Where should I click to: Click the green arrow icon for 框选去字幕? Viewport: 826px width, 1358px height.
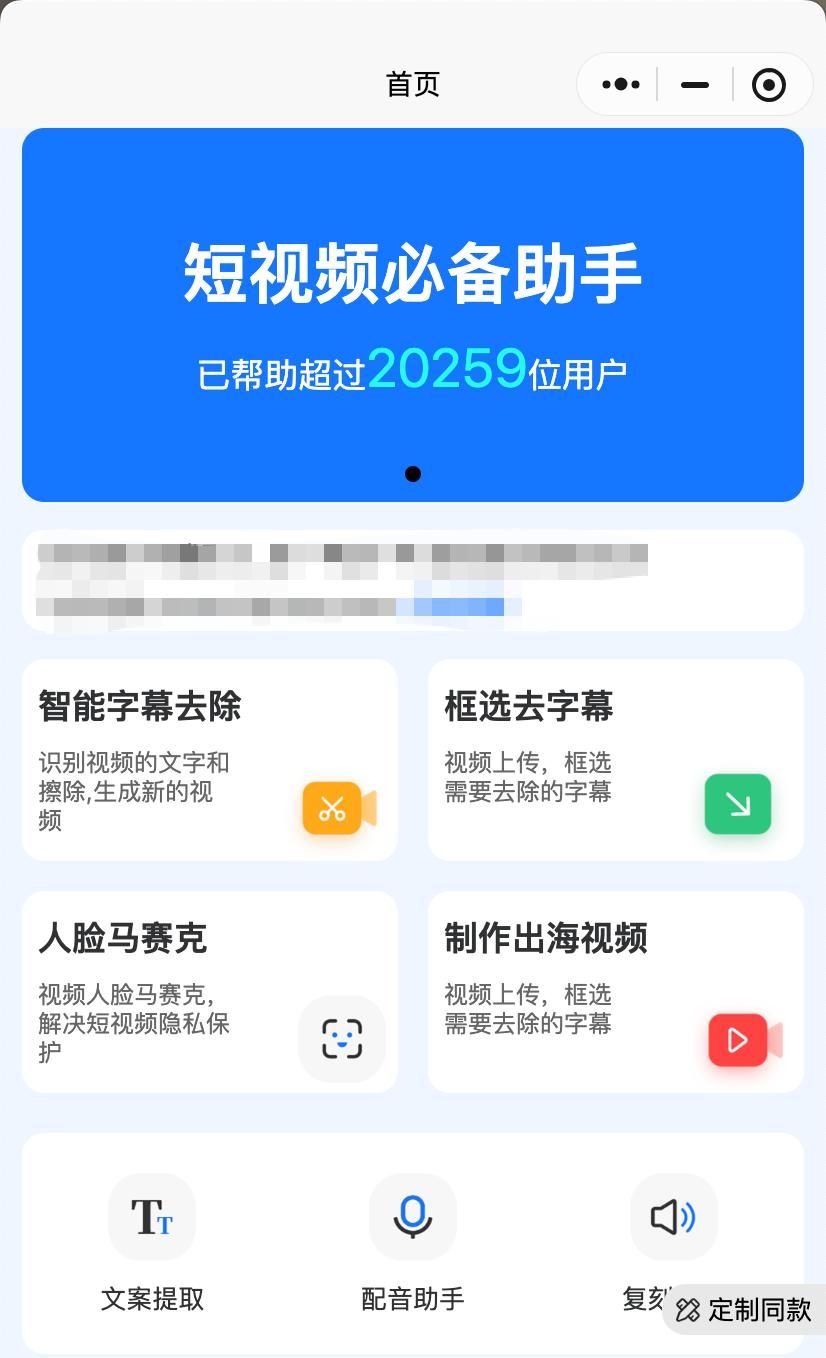point(737,804)
